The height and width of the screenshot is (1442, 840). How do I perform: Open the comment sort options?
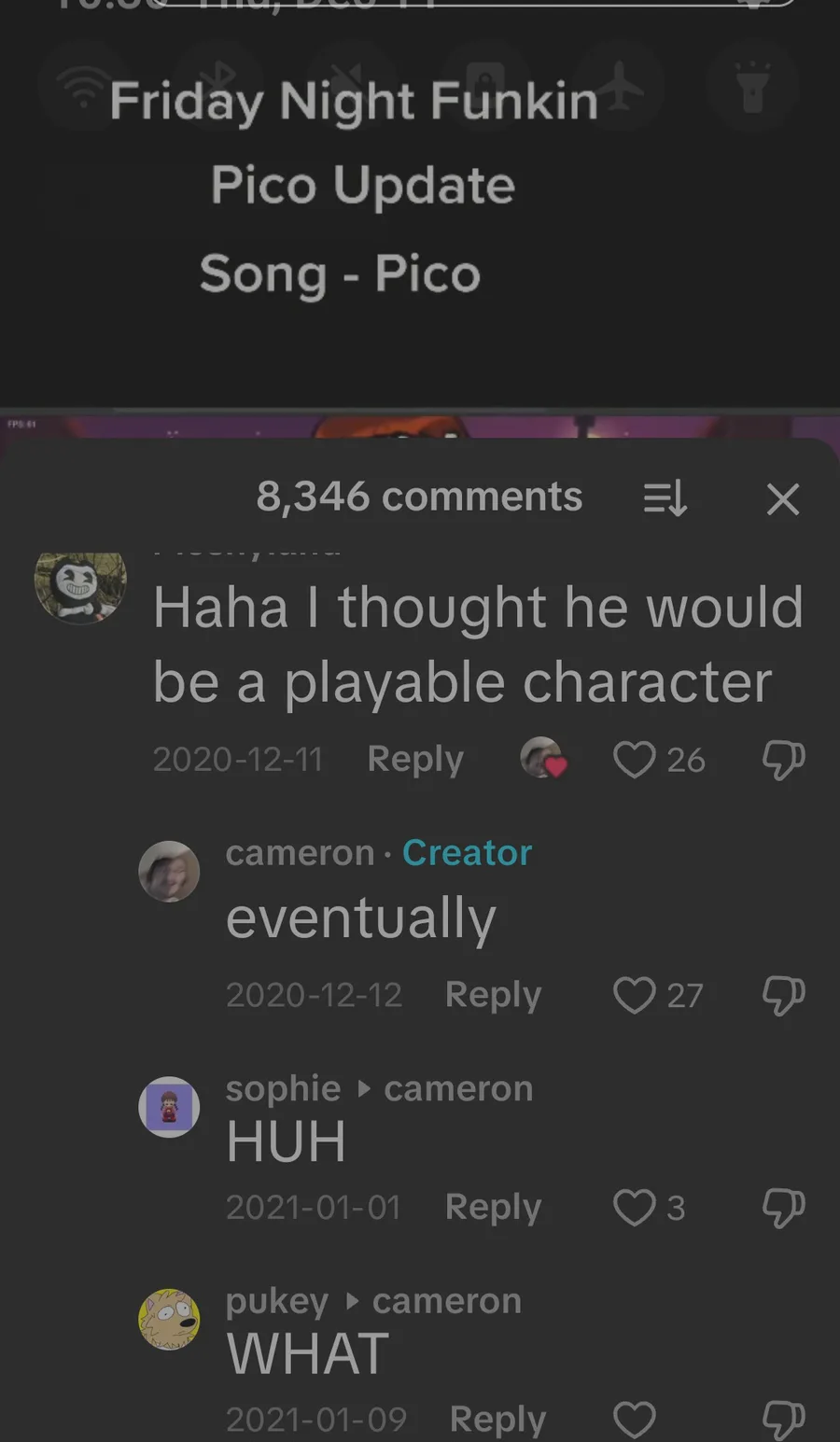coord(665,498)
